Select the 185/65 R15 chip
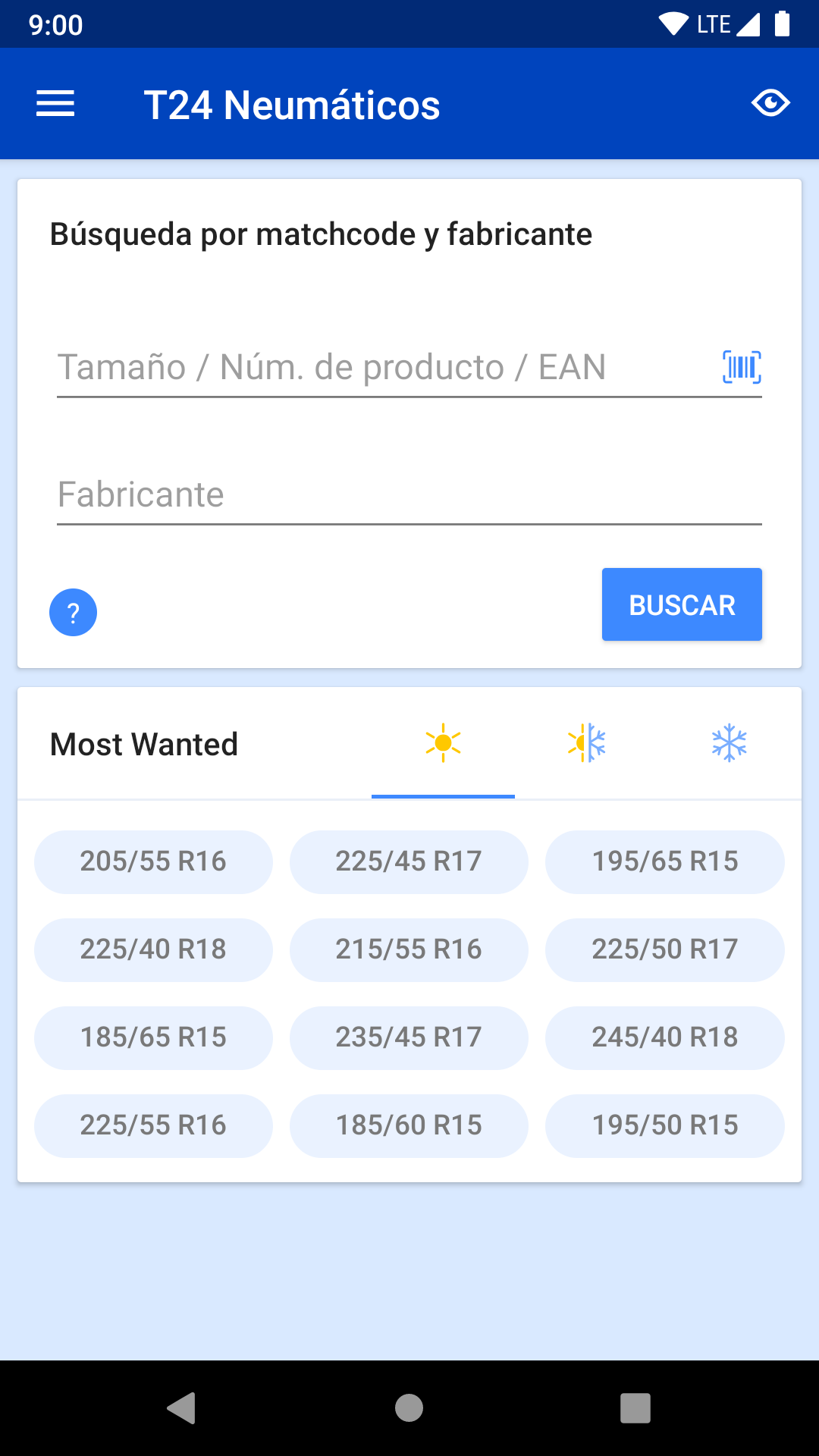Image resolution: width=819 pixels, height=1456 pixels. click(x=153, y=1038)
